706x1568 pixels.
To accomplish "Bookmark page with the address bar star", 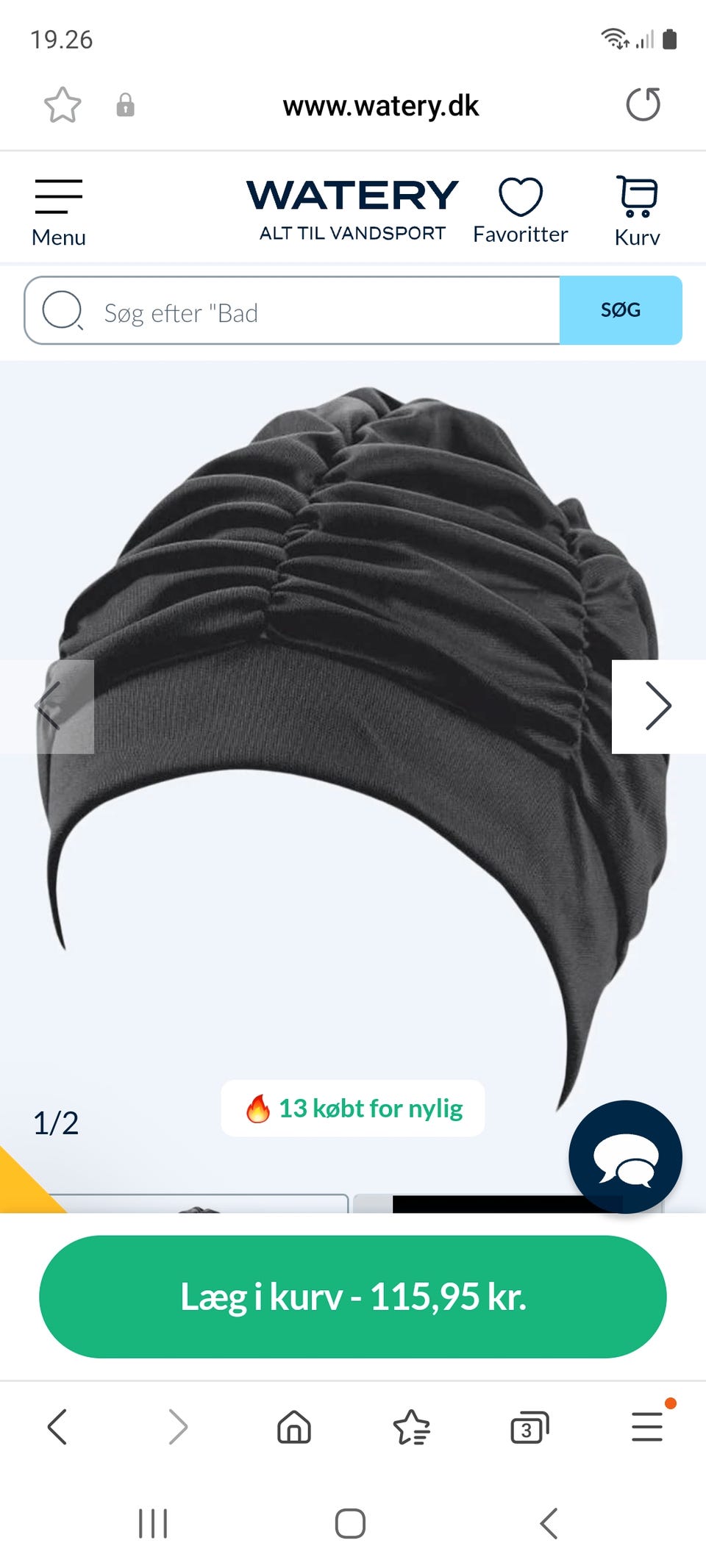I will click(x=63, y=105).
